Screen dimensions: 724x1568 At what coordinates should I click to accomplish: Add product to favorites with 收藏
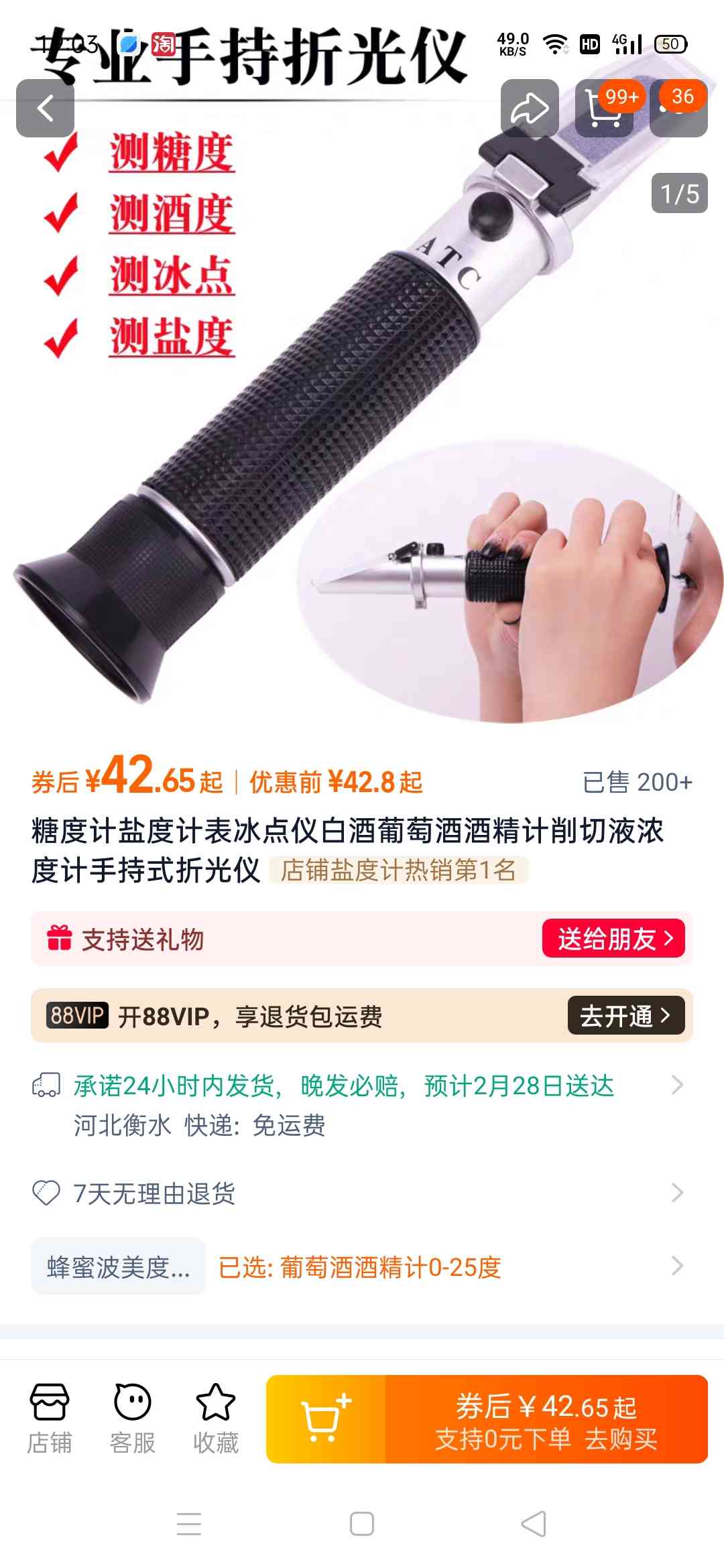(216, 1419)
